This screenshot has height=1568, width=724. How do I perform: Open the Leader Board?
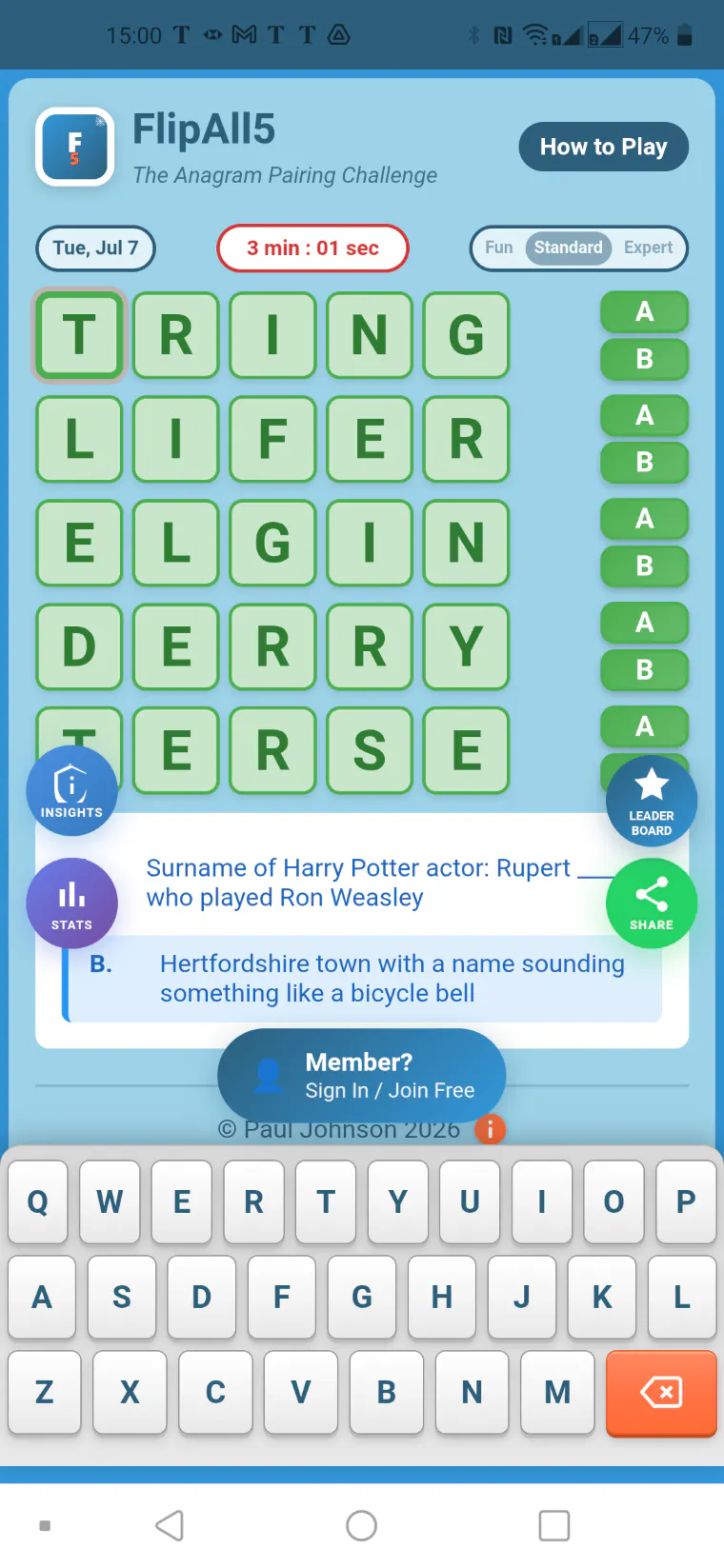652,801
